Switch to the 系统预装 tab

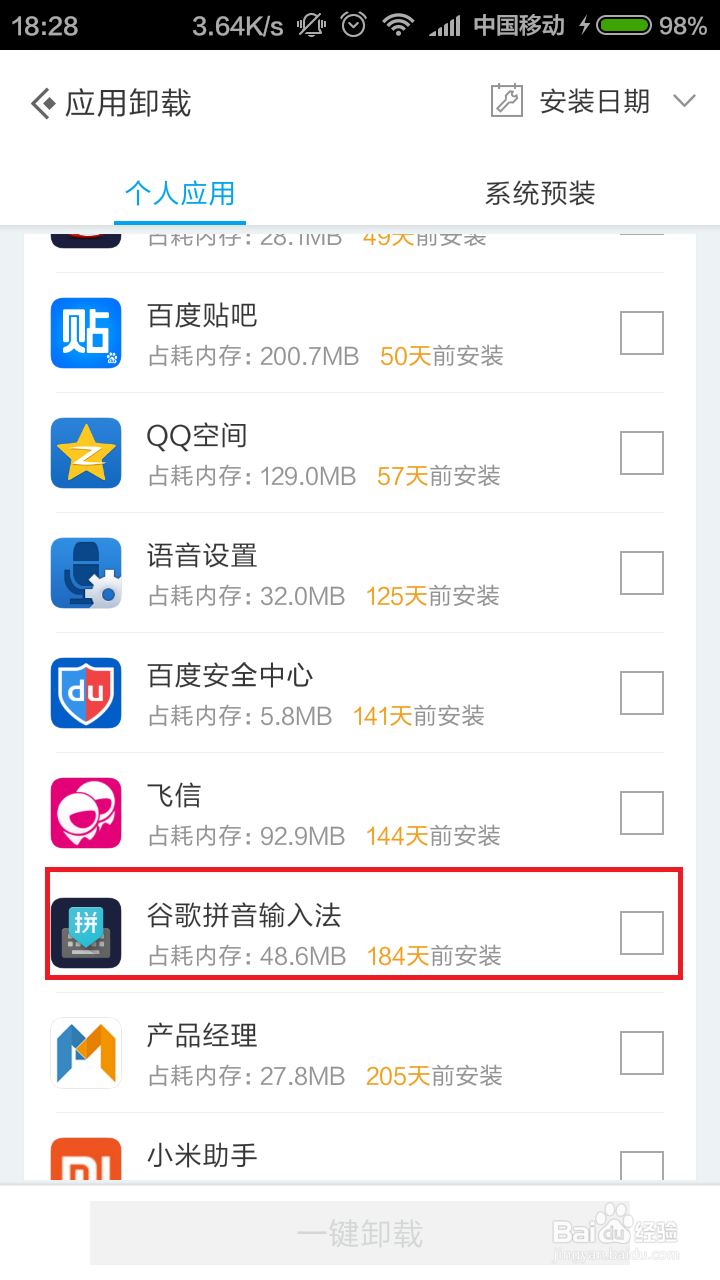[540, 193]
